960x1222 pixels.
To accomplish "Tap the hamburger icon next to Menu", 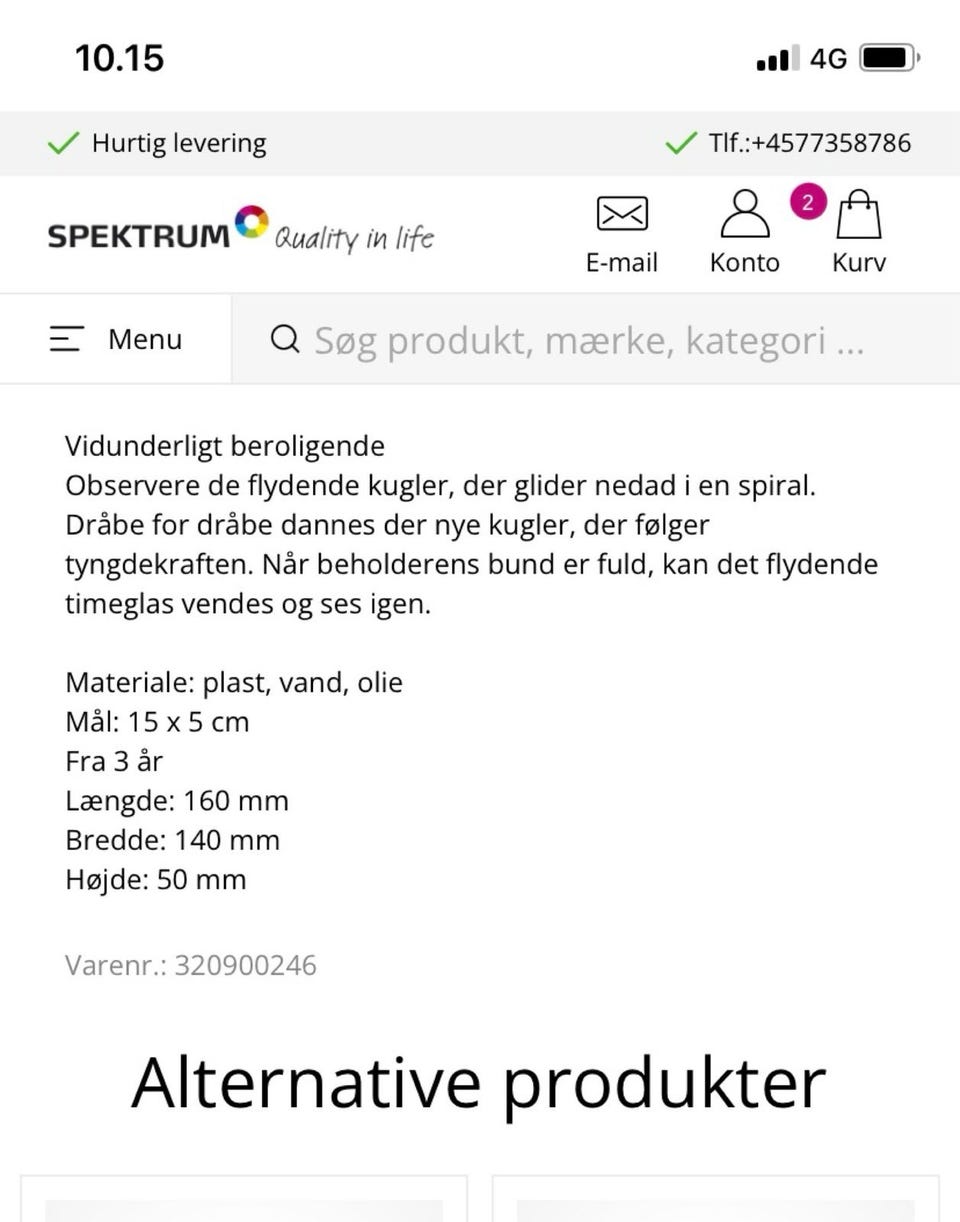I will pos(64,339).
